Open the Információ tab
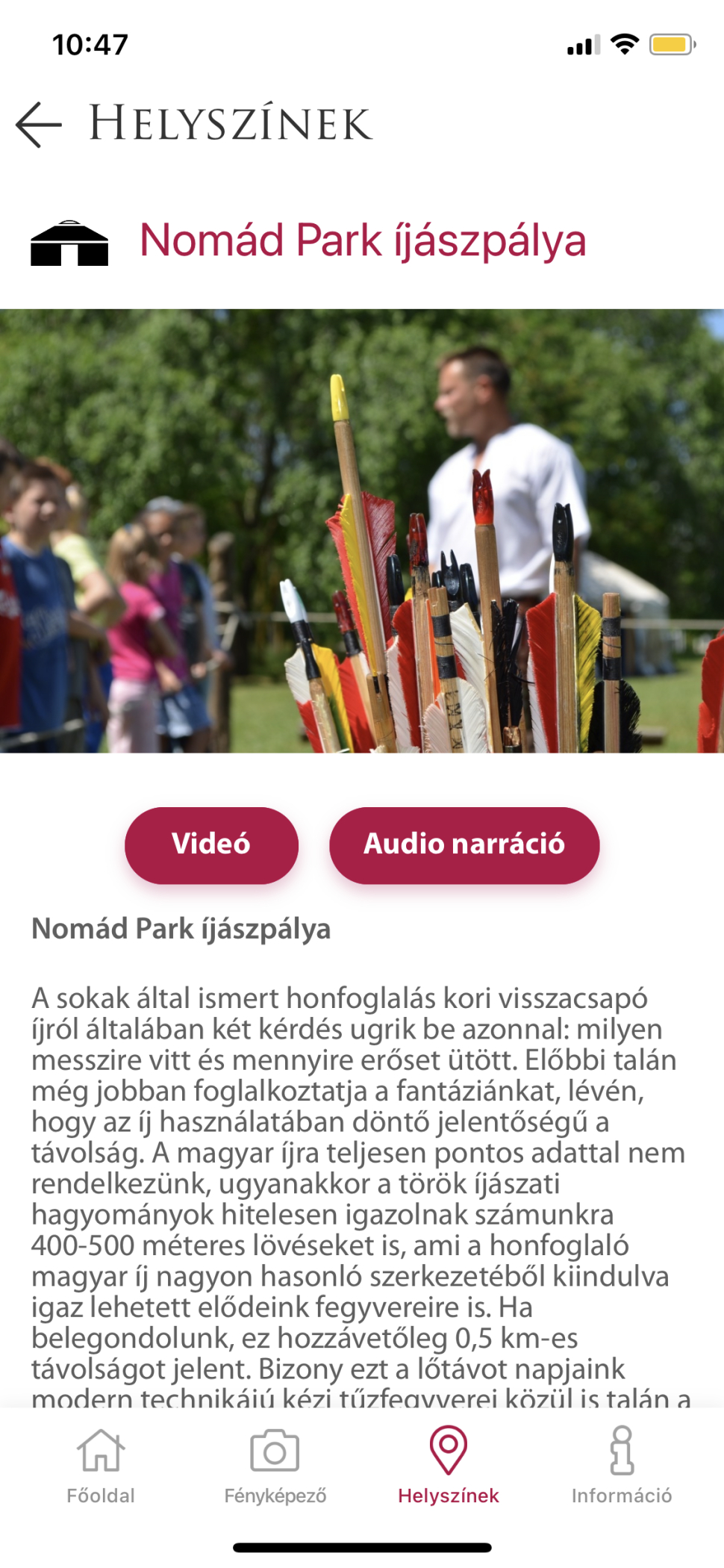 click(x=621, y=1466)
